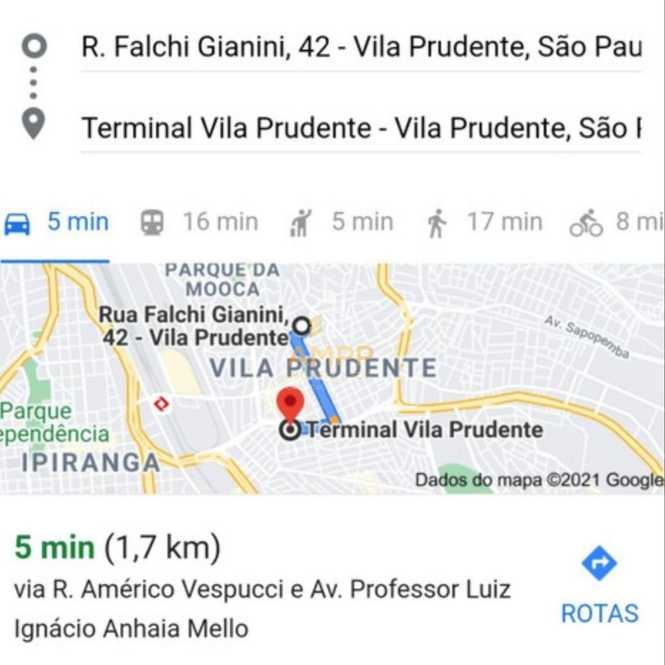Open the route map preview
This screenshot has width=665, height=665.
(332, 378)
